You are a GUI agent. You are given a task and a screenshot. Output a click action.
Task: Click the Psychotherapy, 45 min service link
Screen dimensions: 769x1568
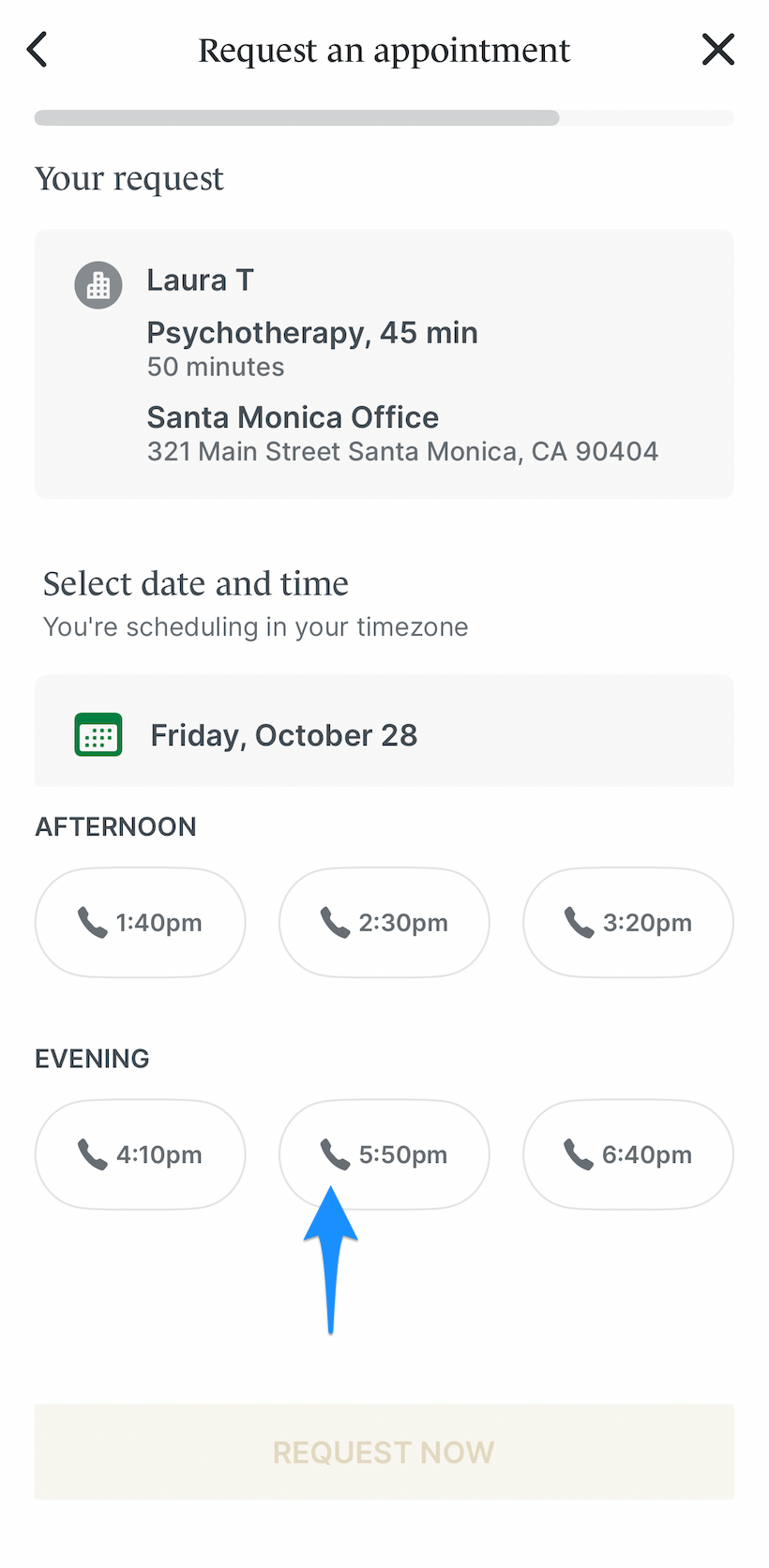point(311,333)
